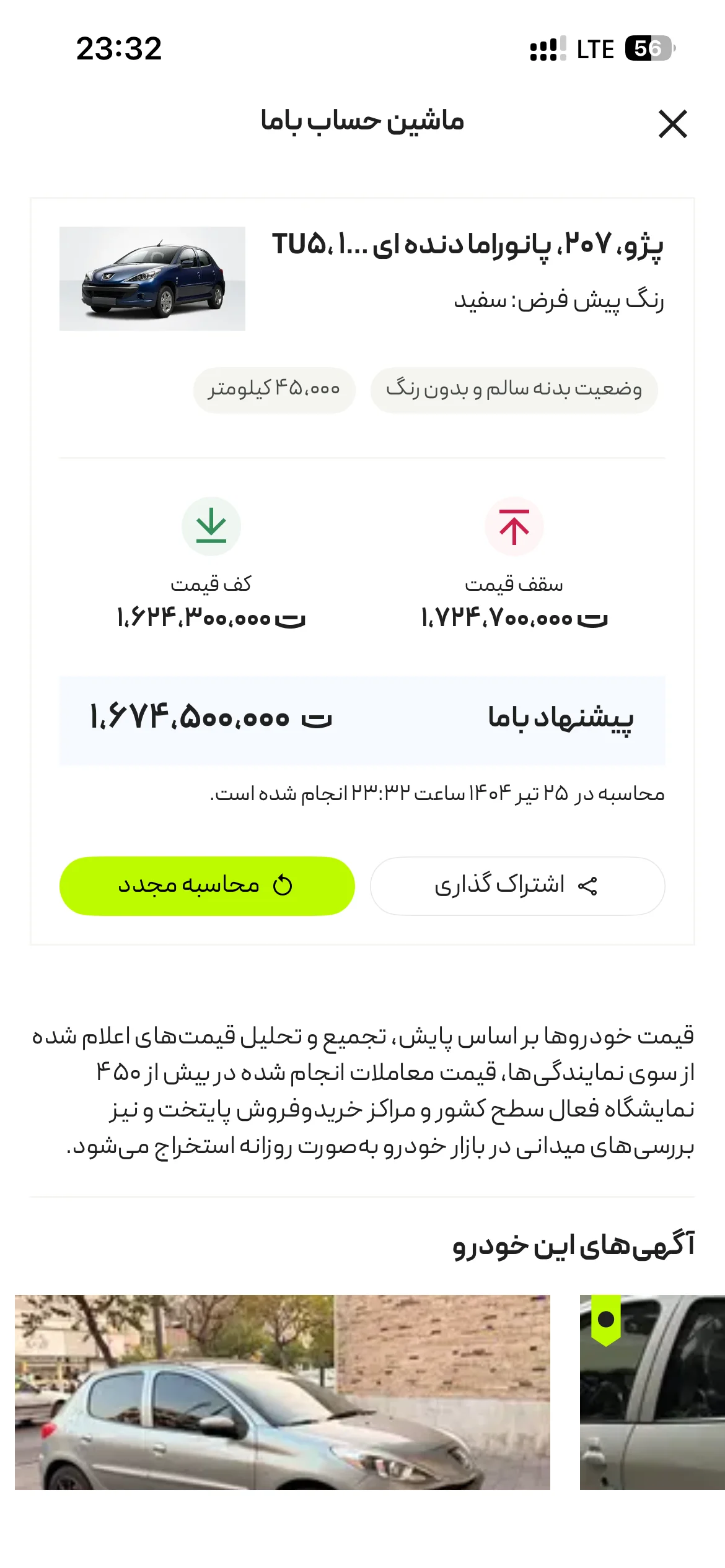Open the ad card with yellow badge
Screen dimensions: 725x1568
(x=652, y=1392)
